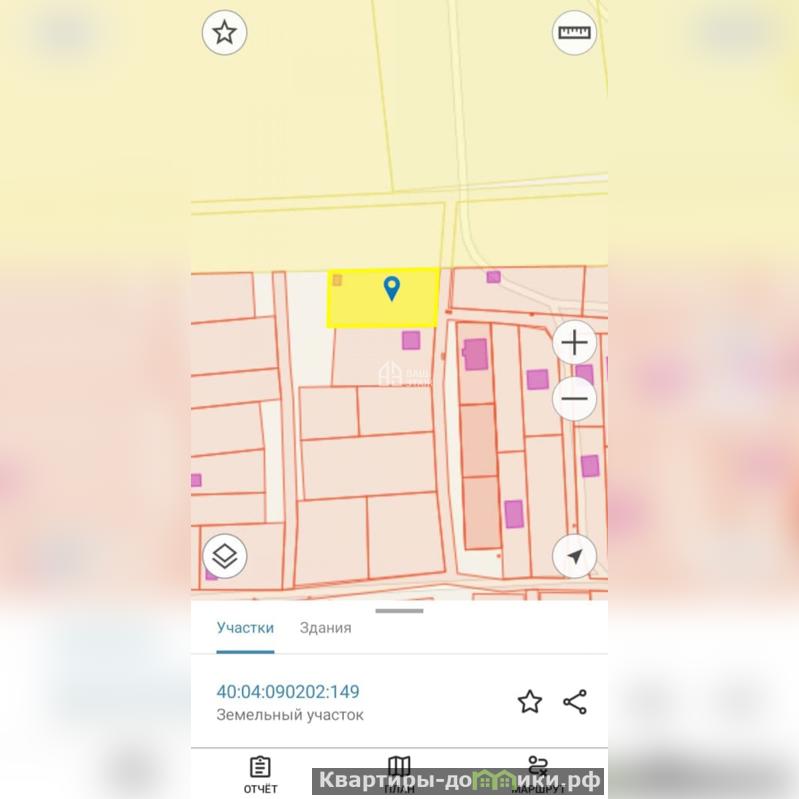Open the map layers selector

(225, 556)
